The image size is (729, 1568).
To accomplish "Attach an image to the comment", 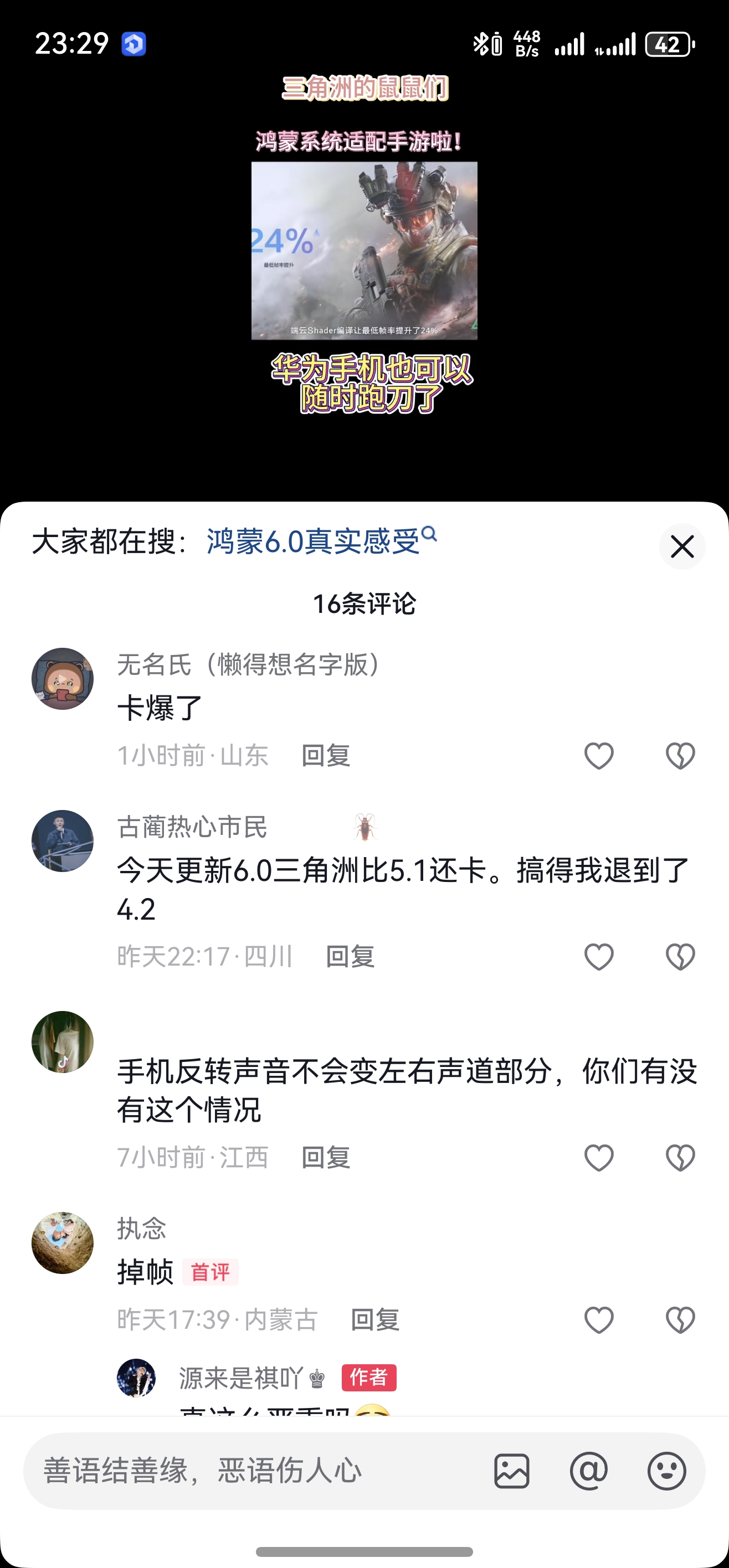I will click(x=512, y=1471).
